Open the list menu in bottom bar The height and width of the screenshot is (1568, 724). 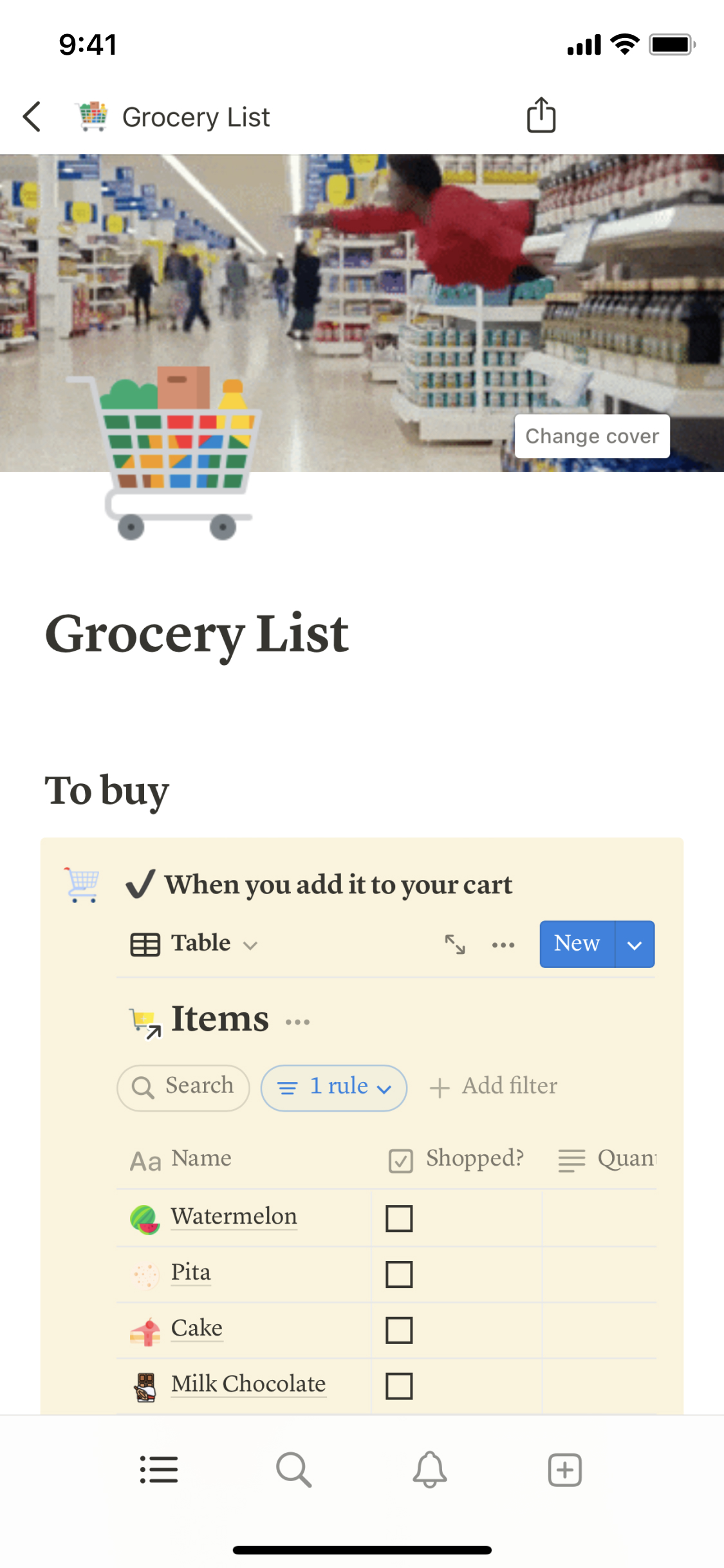(x=159, y=1470)
